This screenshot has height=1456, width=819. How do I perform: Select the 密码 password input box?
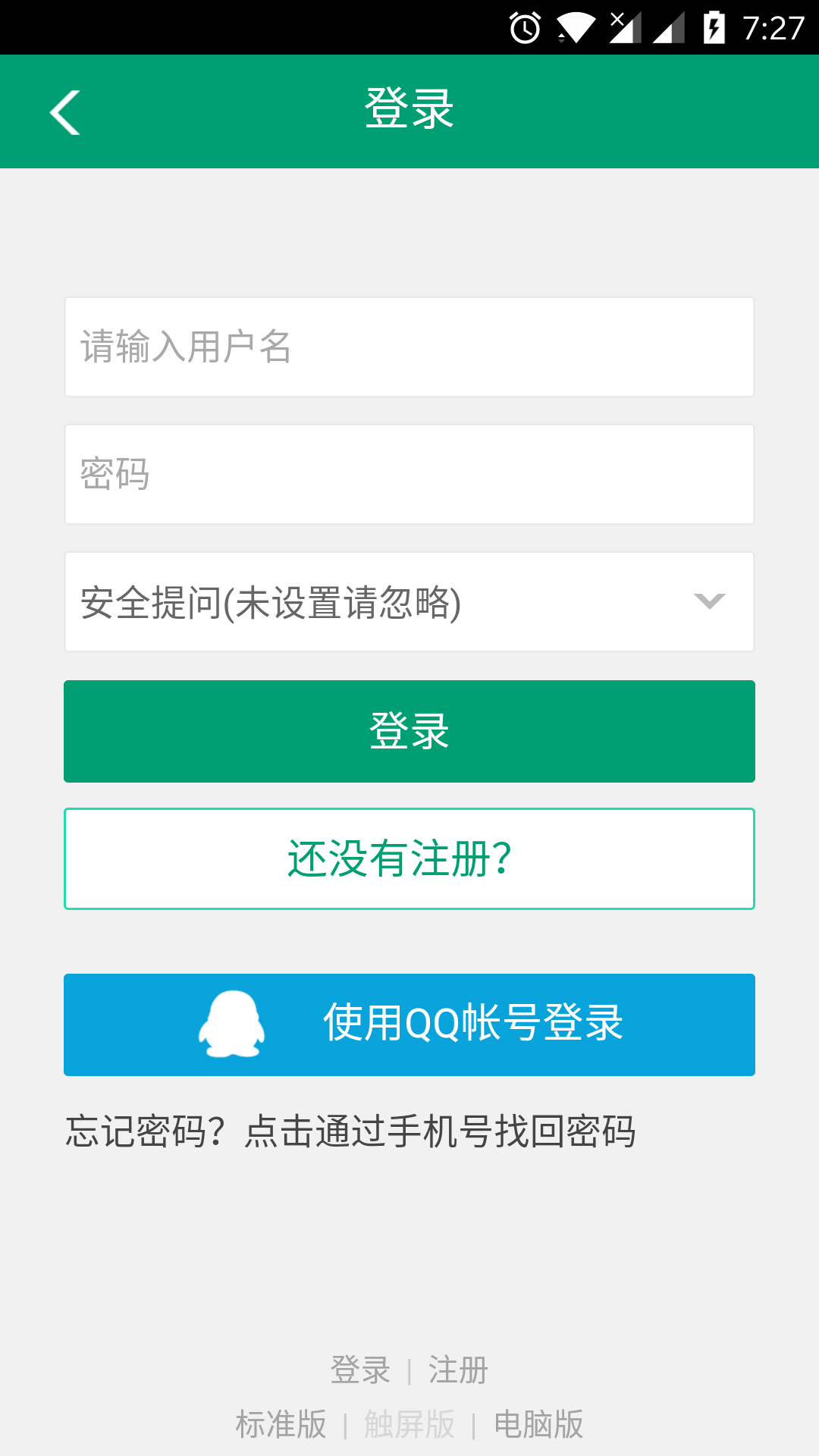409,474
